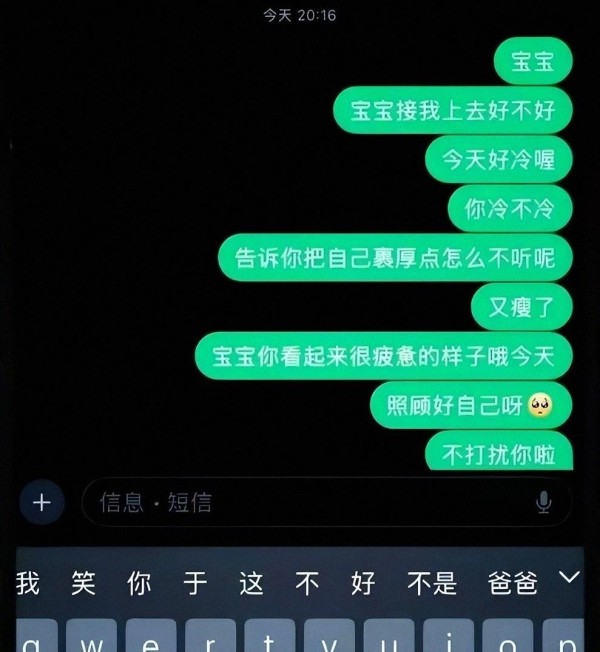Select the suggestion 好

[x=363, y=583]
